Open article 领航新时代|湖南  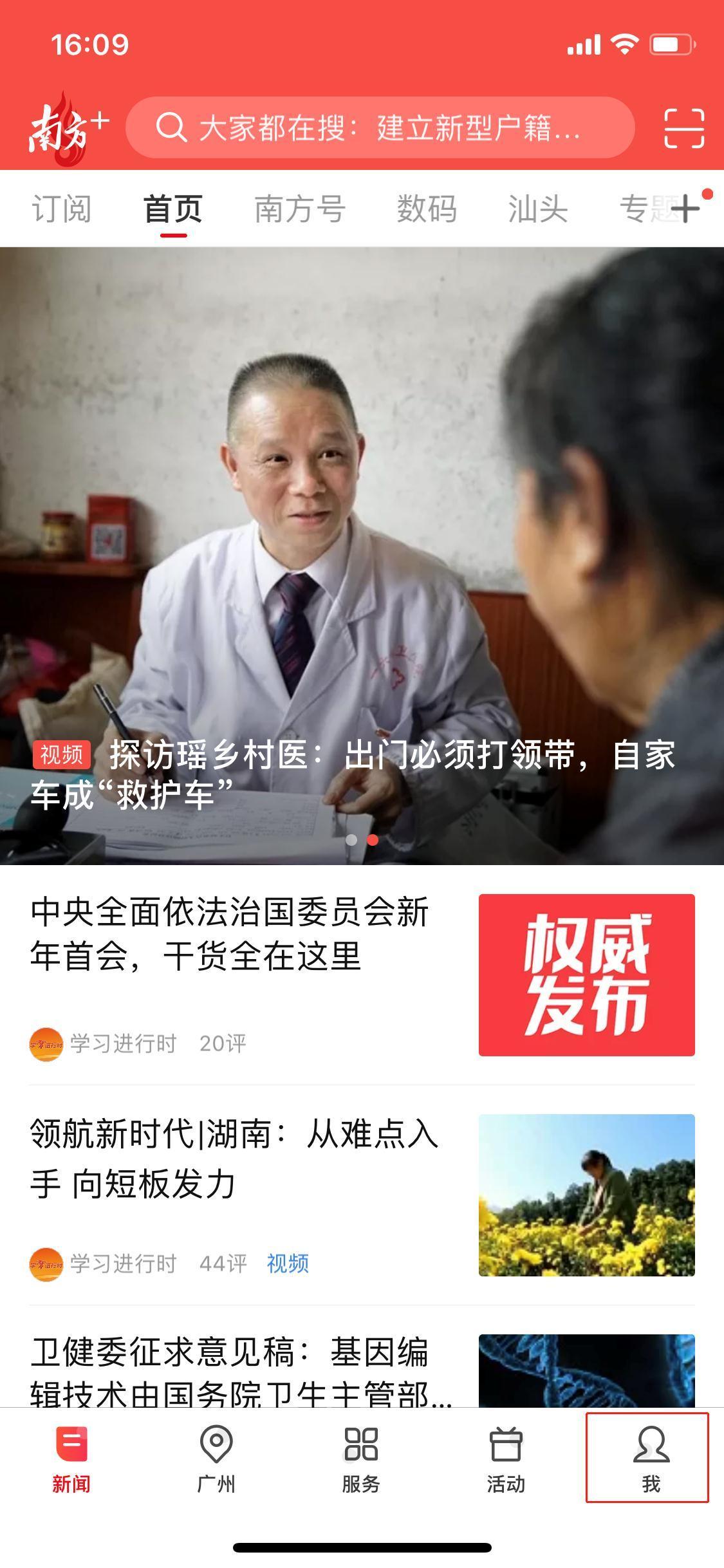pyautogui.click(x=234, y=1159)
